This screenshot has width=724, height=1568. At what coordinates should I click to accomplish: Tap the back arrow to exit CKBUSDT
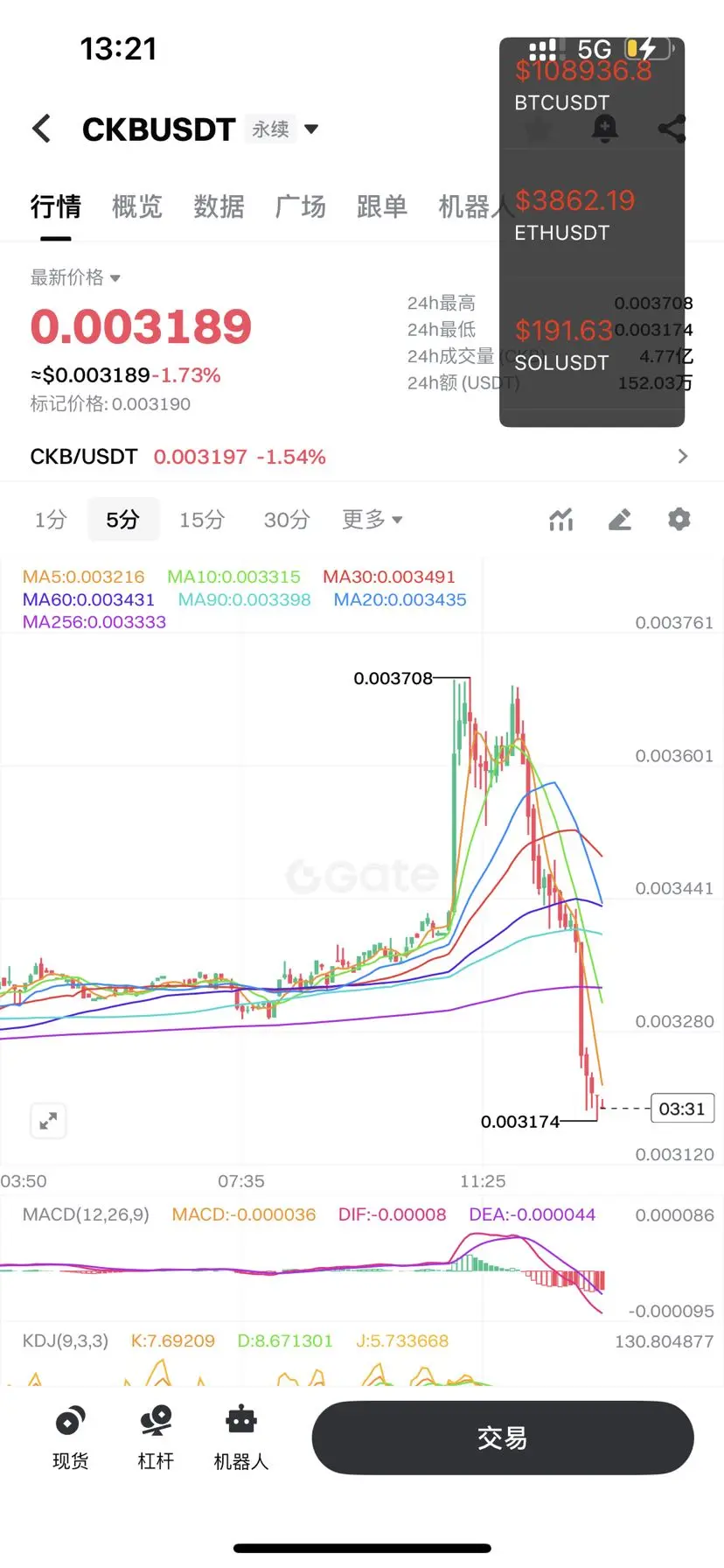point(41,128)
